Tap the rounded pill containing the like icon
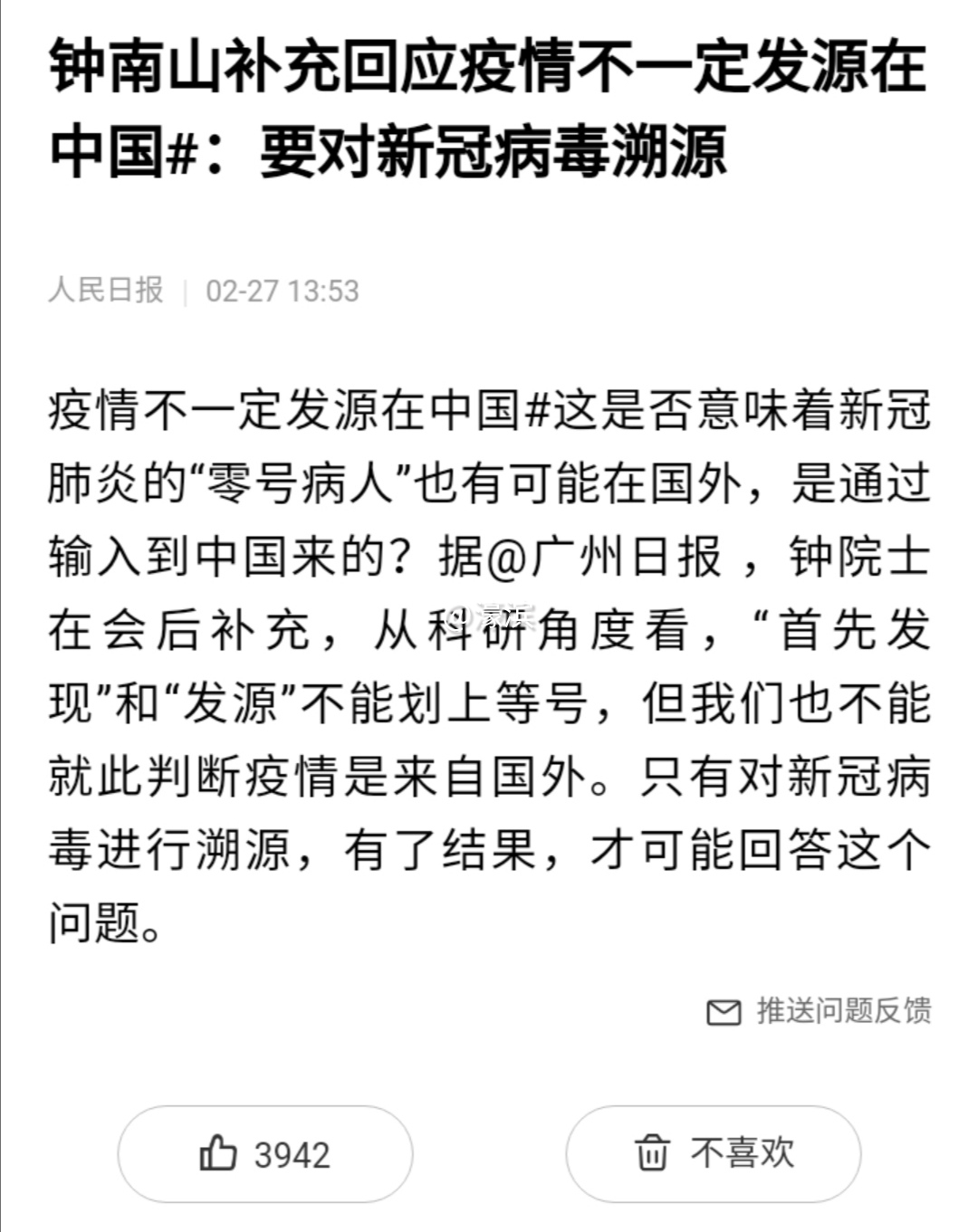This screenshot has width=978, height=1232. coord(265,1152)
